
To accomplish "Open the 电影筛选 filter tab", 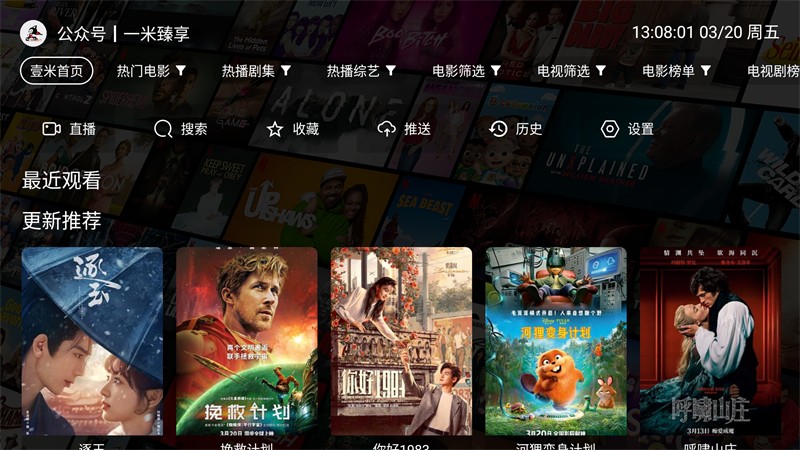I will pyautogui.click(x=466, y=71).
